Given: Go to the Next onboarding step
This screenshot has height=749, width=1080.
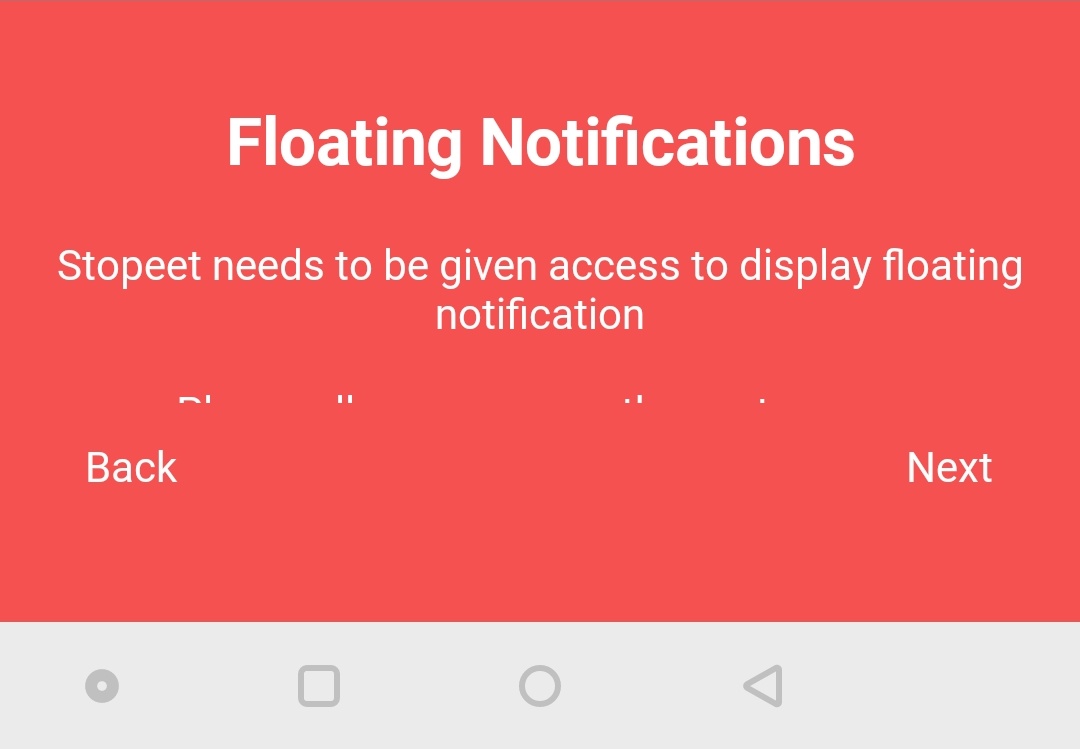Looking at the screenshot, I should [x=949, y=468].
